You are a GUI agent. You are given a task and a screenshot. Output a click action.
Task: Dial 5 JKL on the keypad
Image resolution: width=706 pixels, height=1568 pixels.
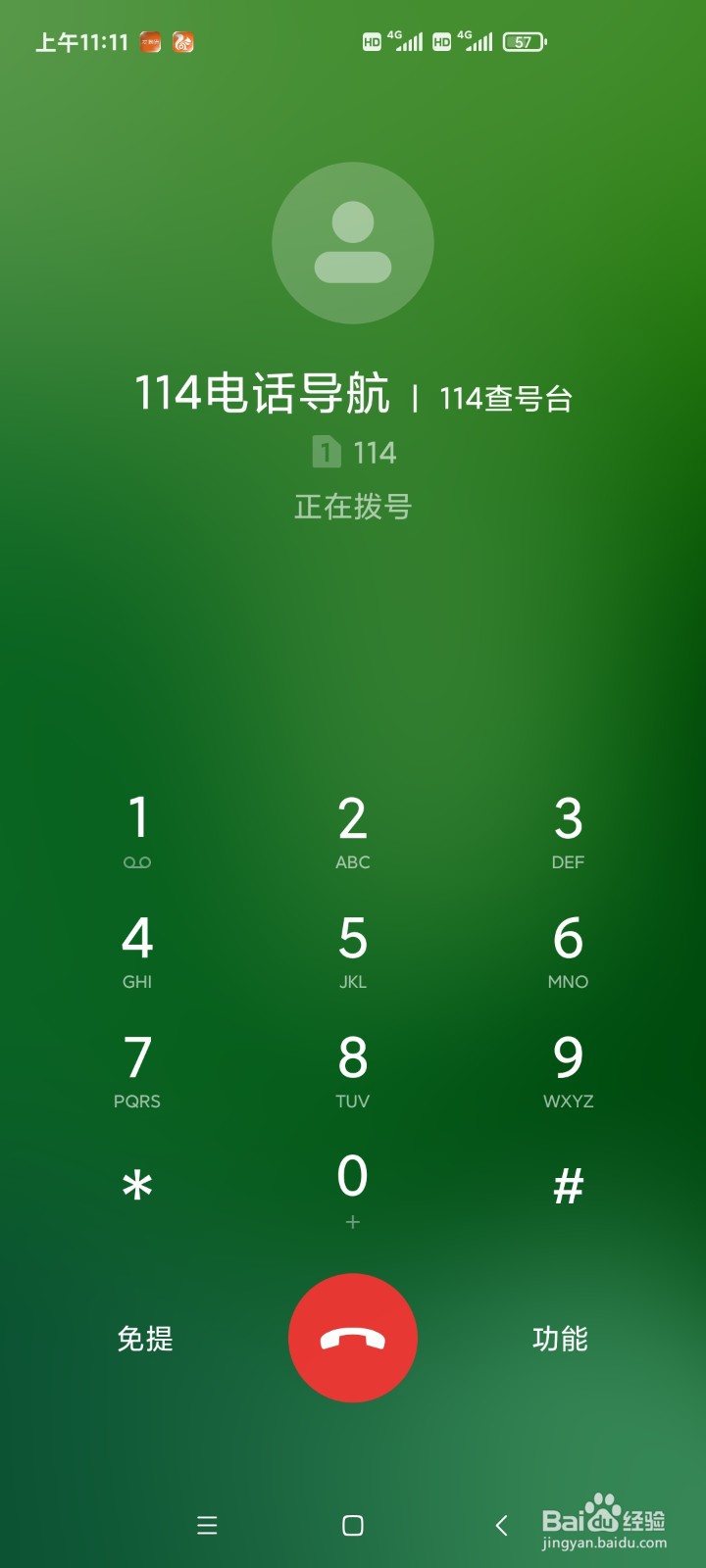[353, 950]
